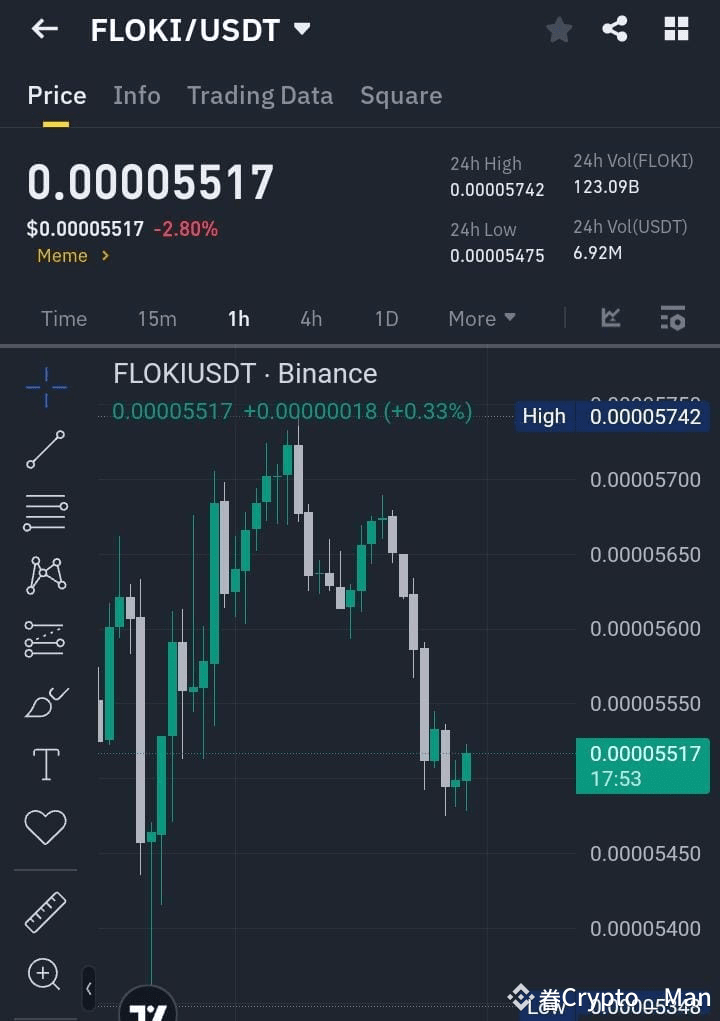Switch to the Trading Data tab
The image size is (720, 1021).
tap(260, 95)
